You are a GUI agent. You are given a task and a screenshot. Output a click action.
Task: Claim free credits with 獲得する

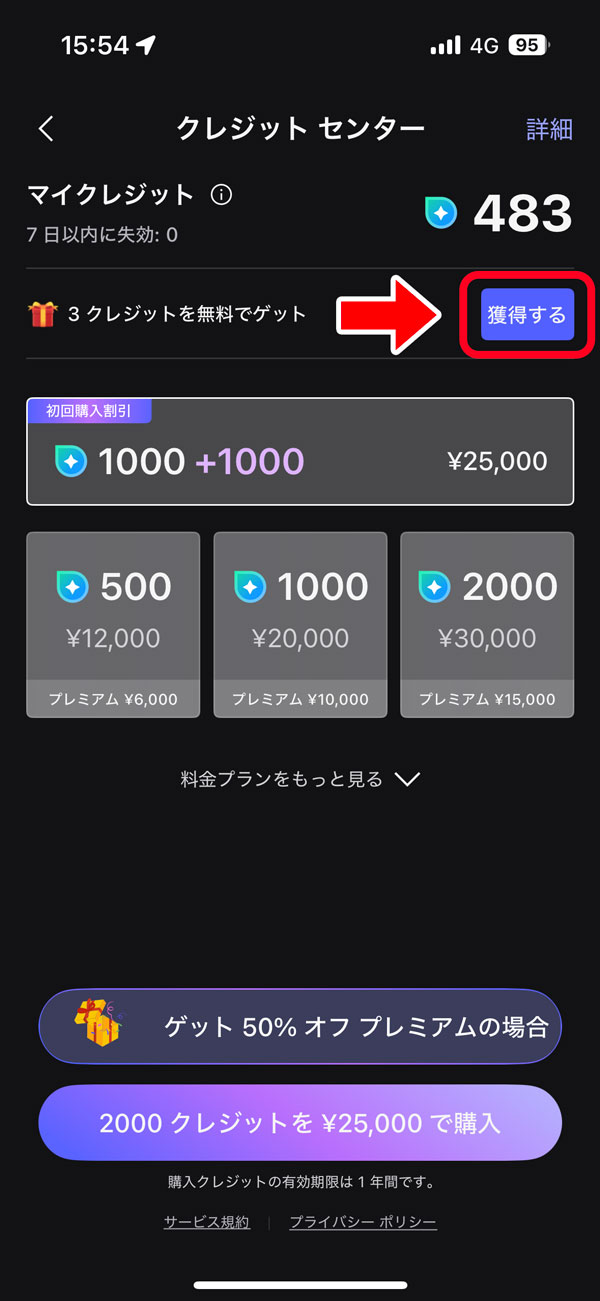point(527,315)
